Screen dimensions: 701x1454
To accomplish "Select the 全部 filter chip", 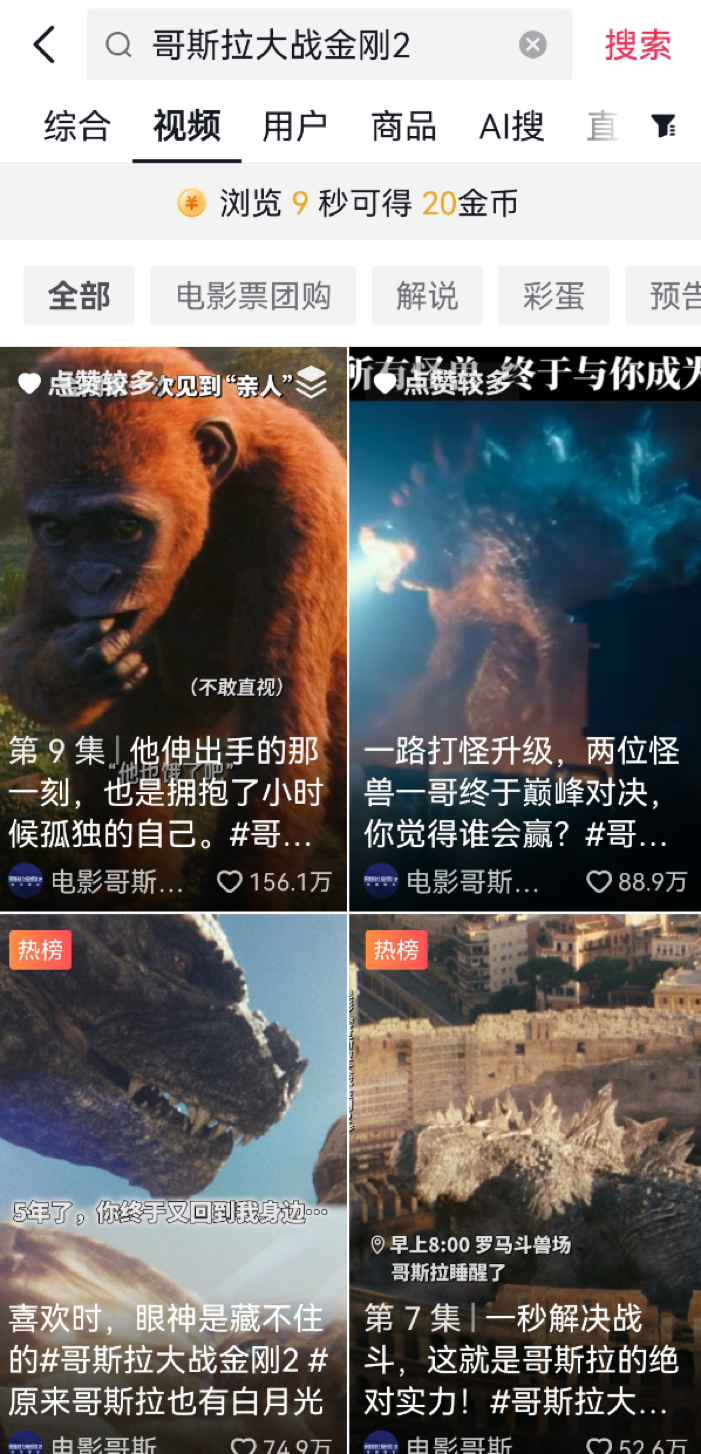I will [79, 296].
